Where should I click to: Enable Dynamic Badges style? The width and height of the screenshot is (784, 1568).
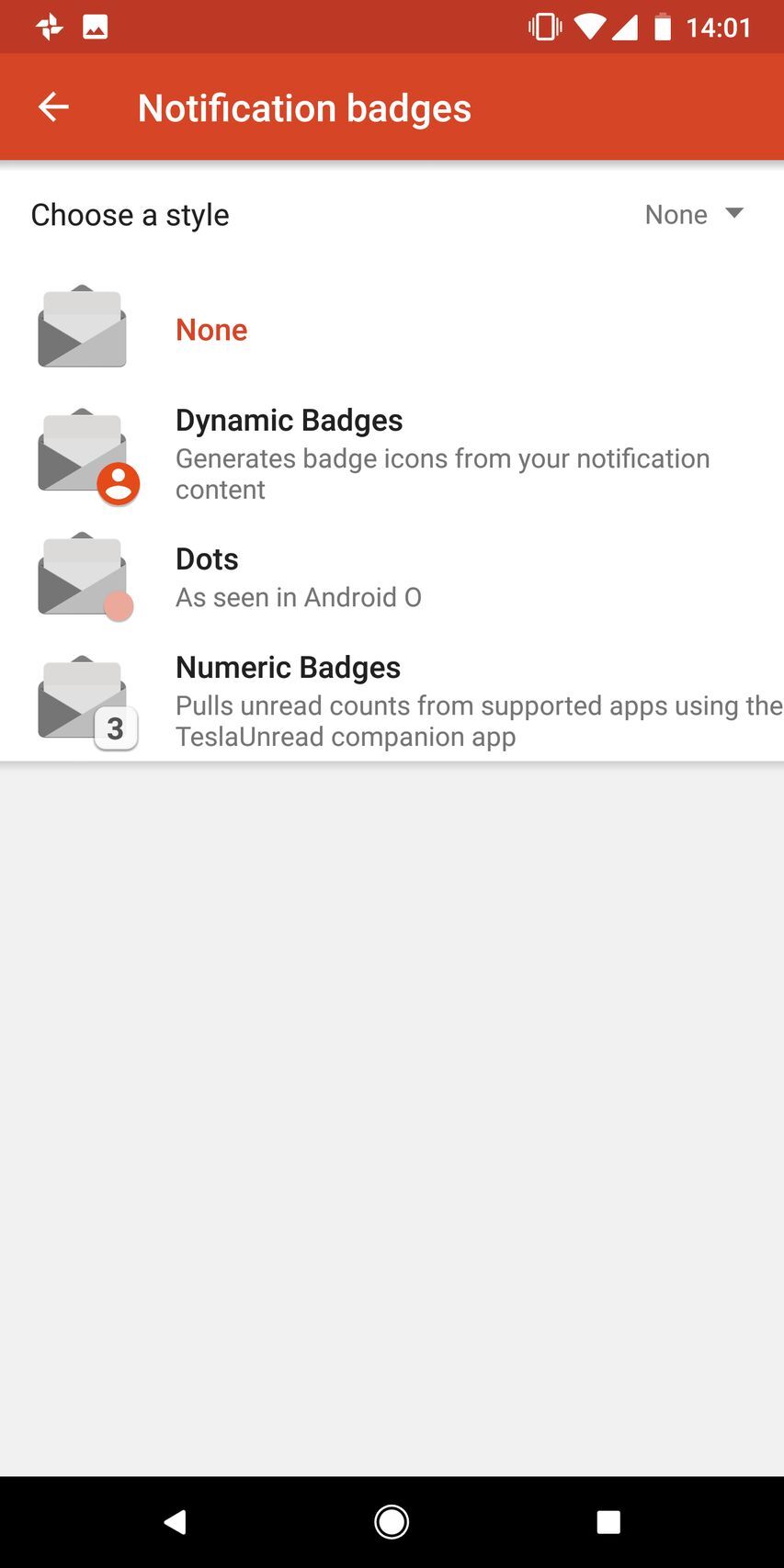(290, 420)
